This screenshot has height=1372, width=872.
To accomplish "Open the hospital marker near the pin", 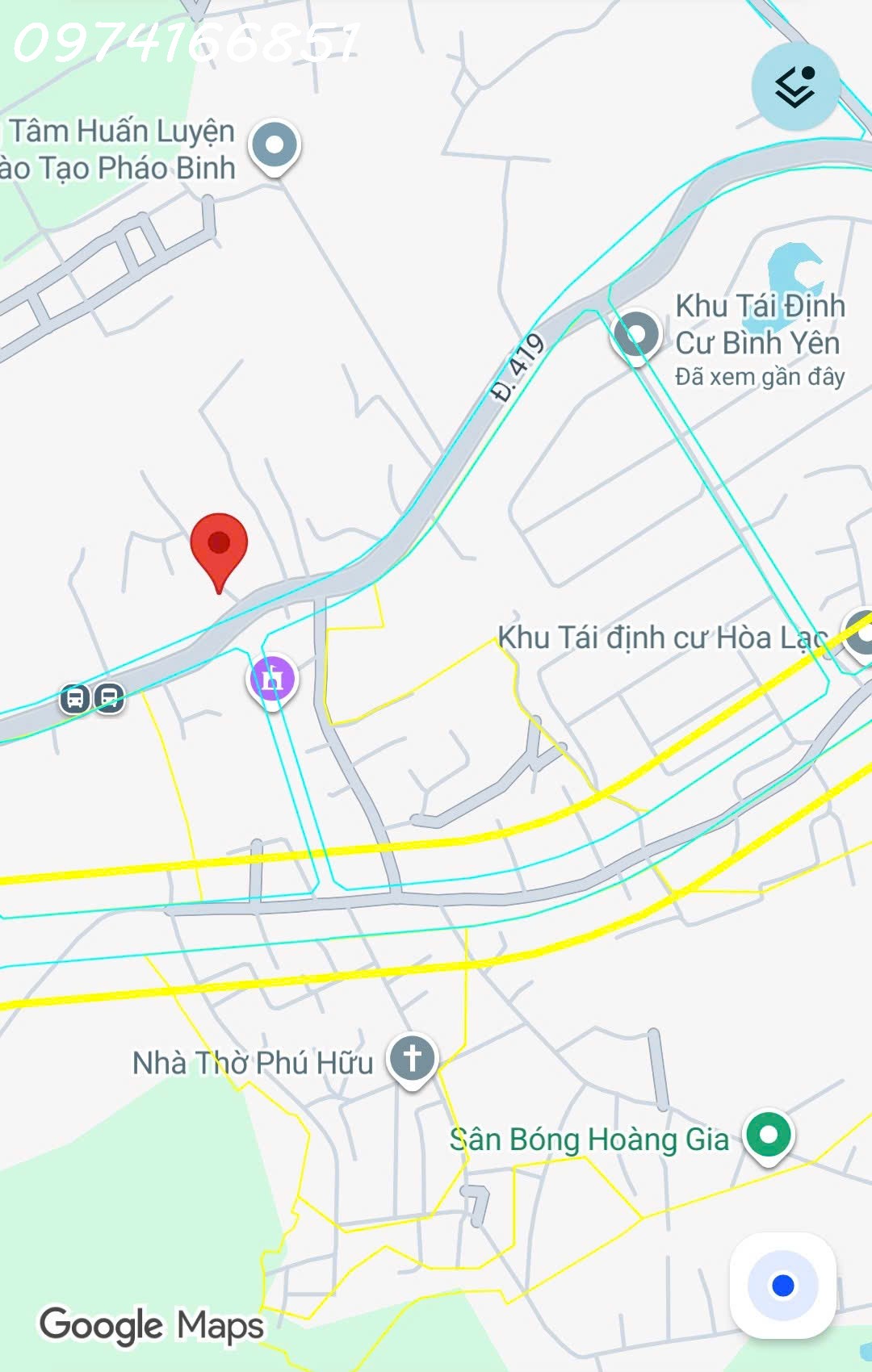I will (x=271, y=678).
